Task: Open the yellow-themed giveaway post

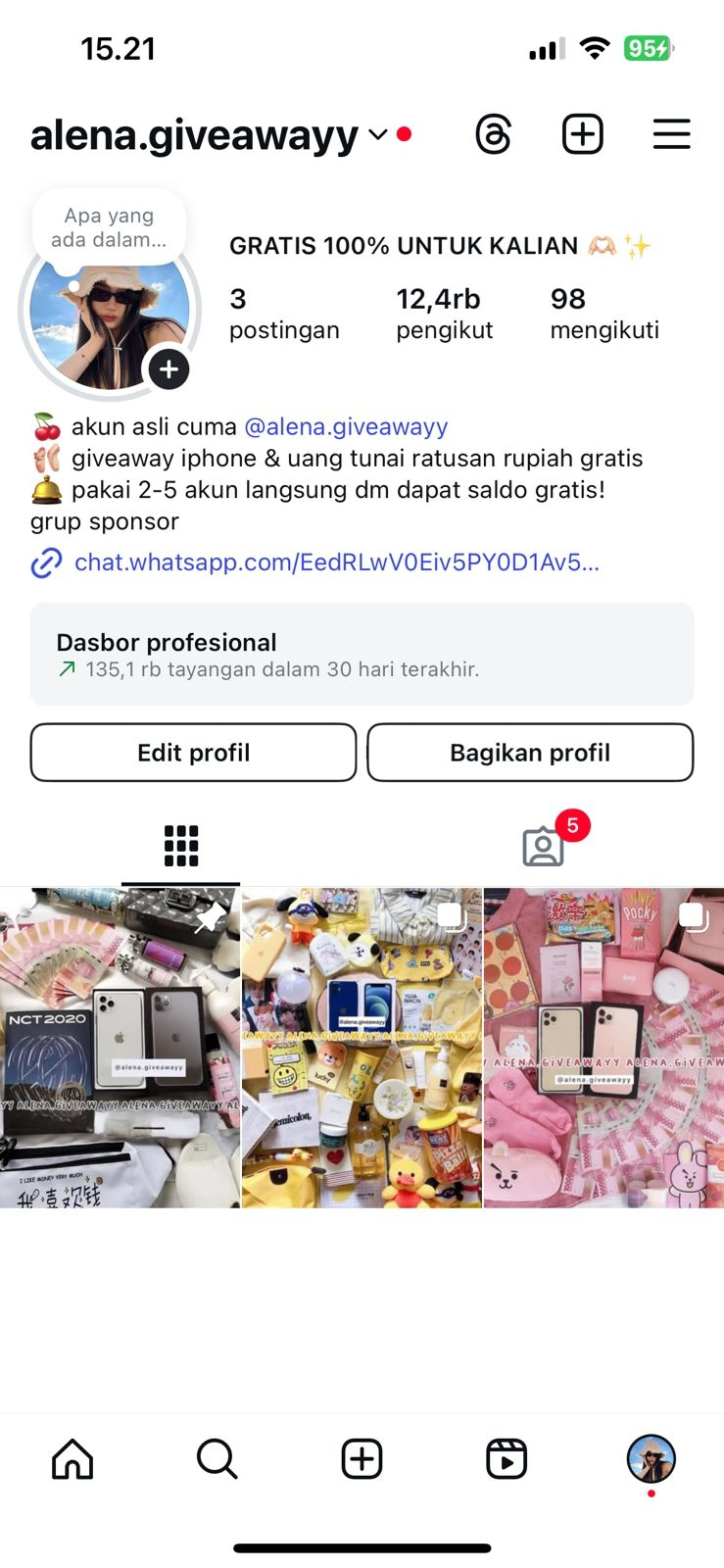Action: click(362, 1048)
